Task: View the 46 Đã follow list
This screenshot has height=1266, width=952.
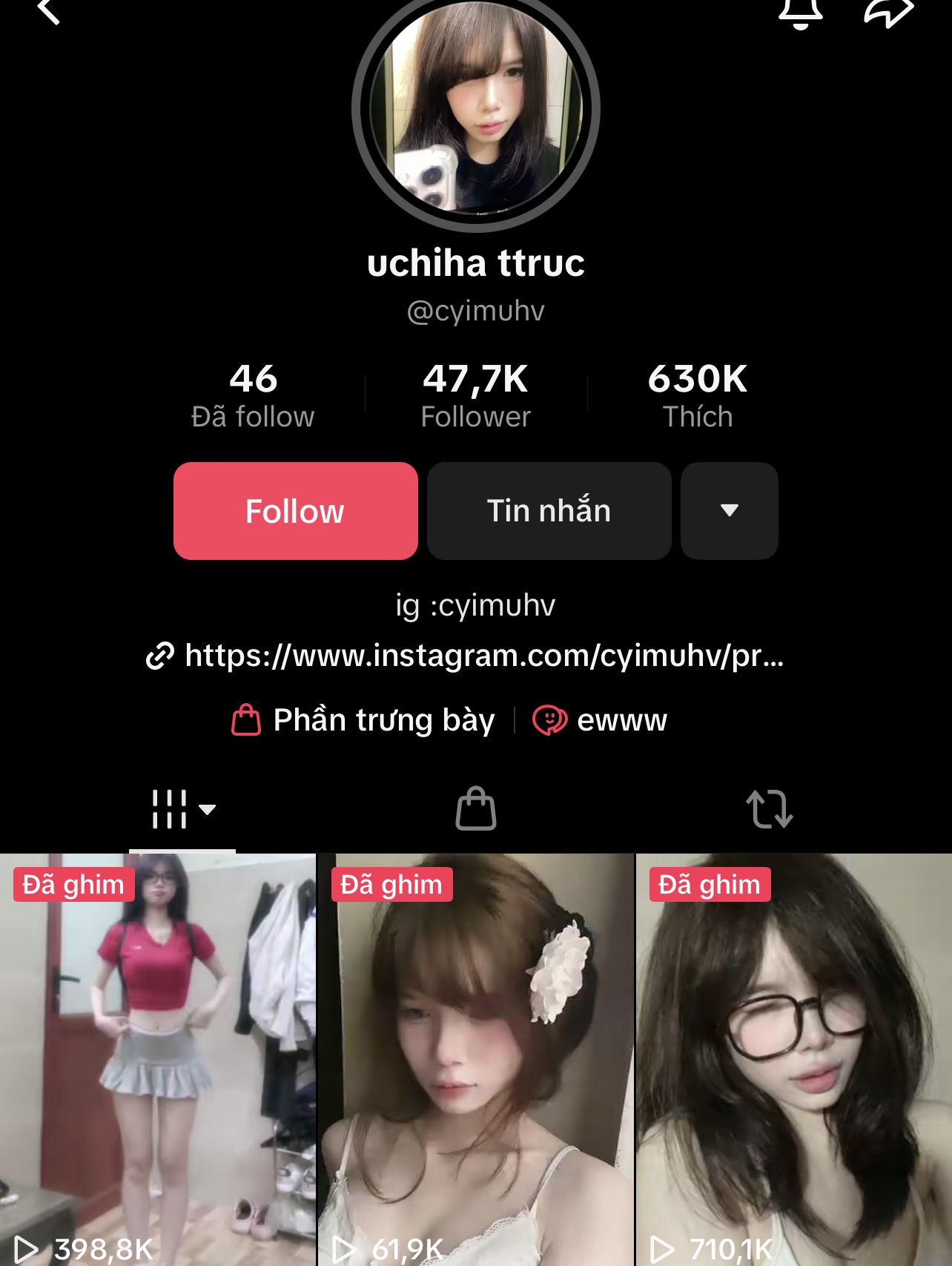Action: point(253,396)
